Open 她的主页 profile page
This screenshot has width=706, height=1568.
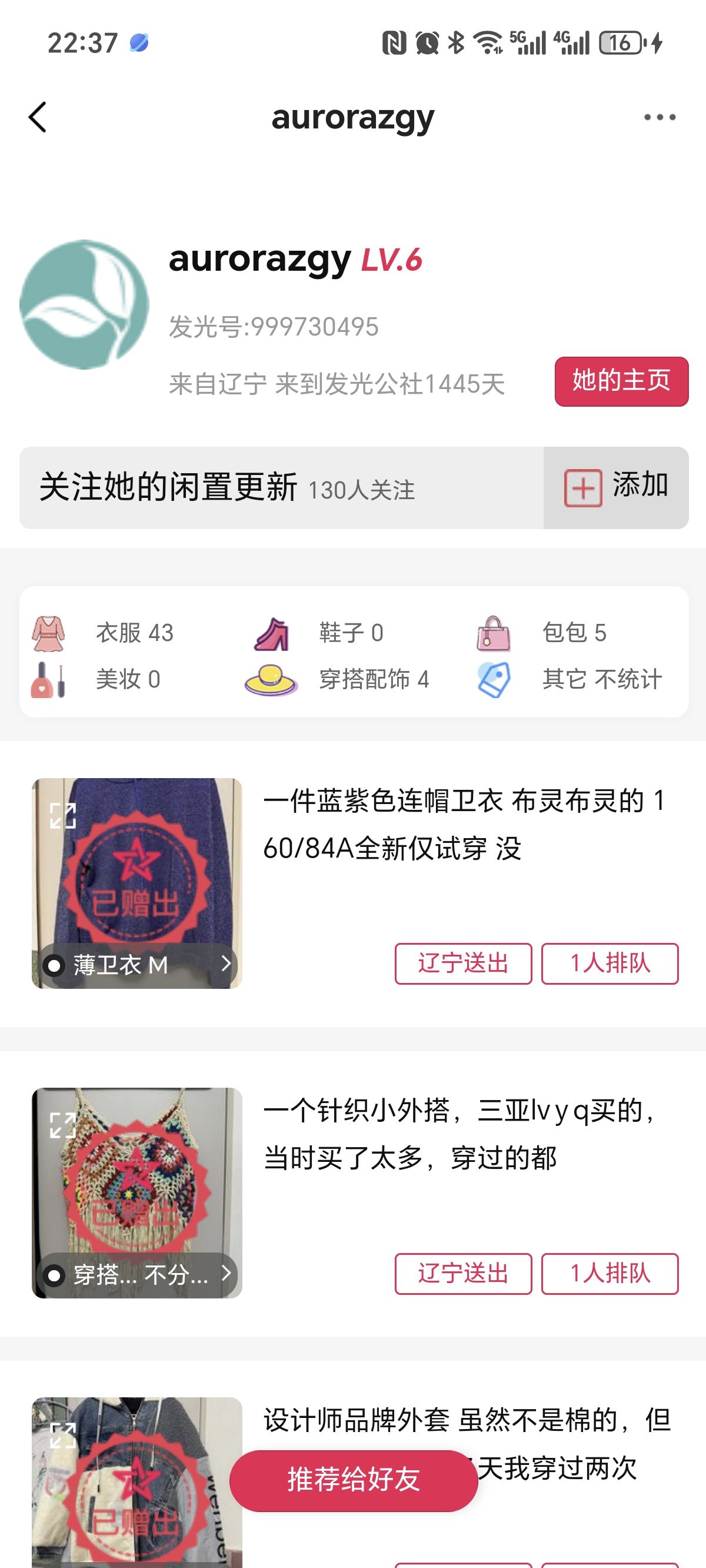pos(621,381)
